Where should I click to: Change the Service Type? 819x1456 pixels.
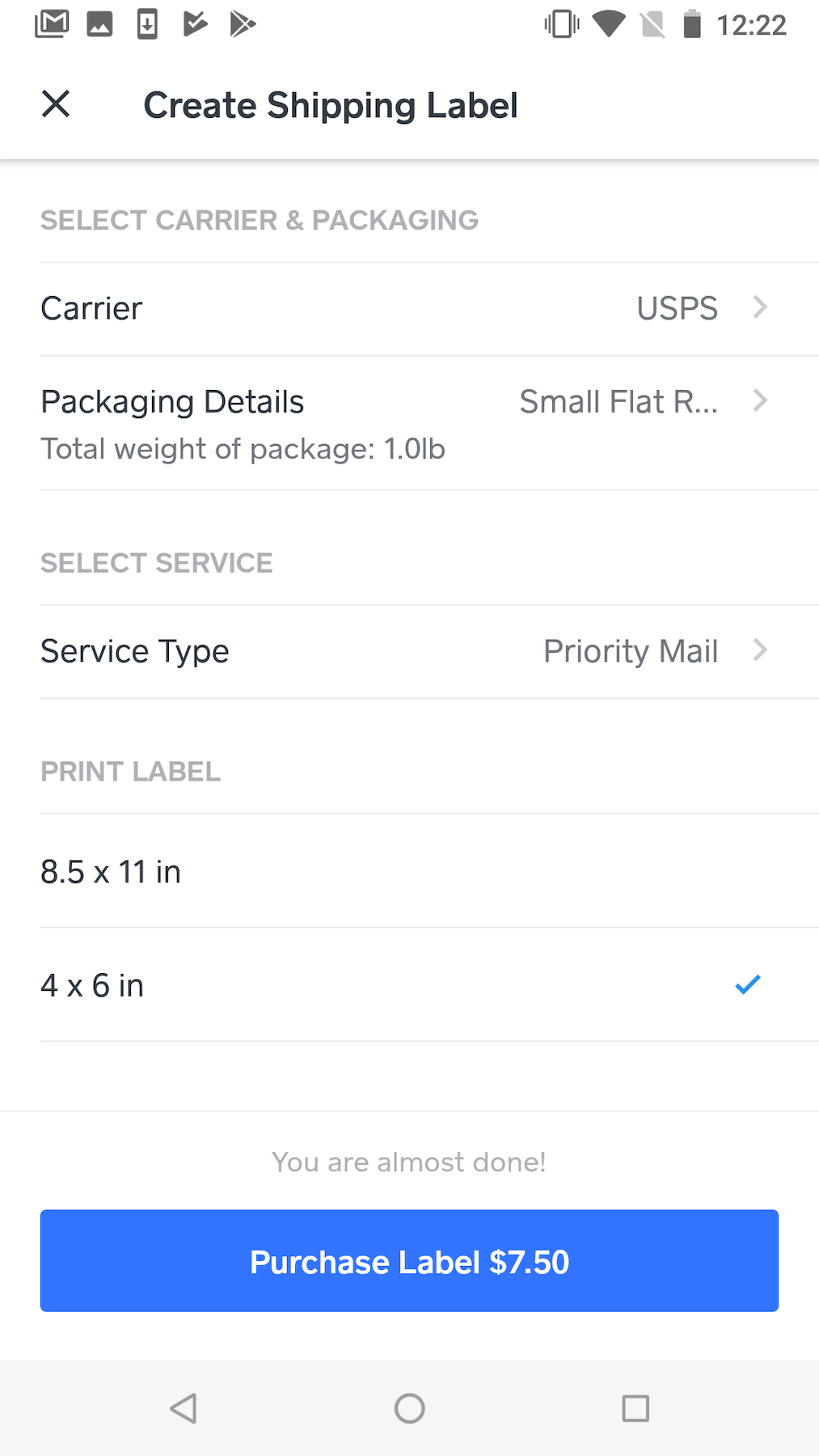pyautogui.click(x=409, y=651)
